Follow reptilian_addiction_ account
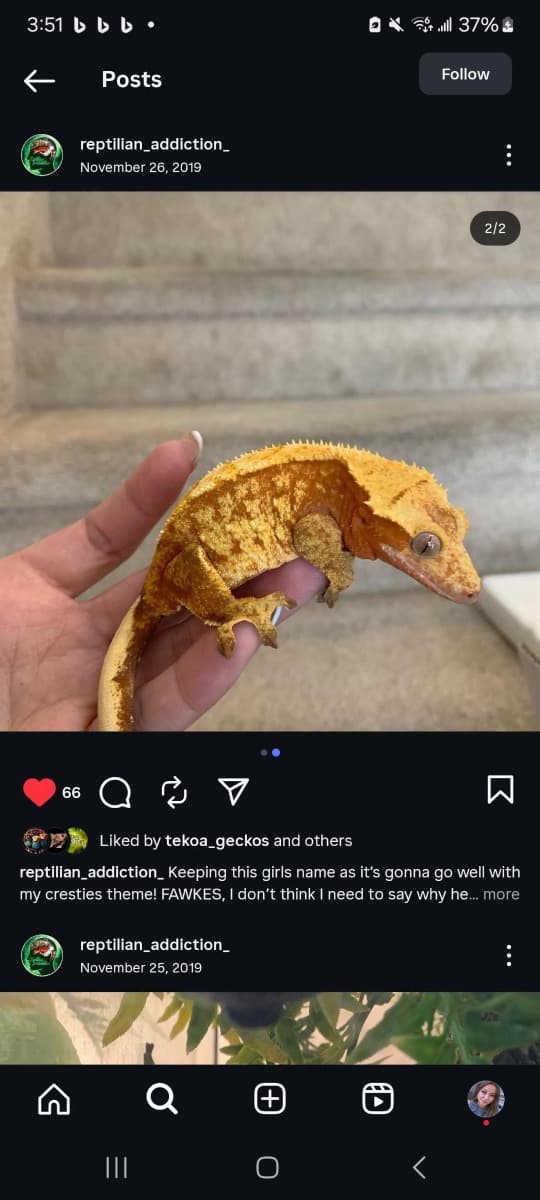 (465, 74)
